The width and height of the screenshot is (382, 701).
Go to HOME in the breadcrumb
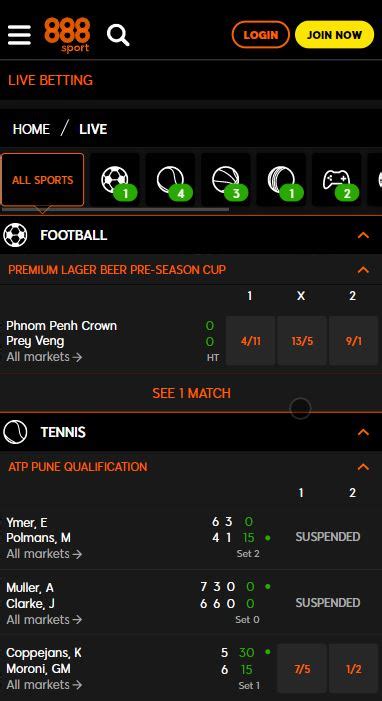pyautogui.click(x=31, y=129)
